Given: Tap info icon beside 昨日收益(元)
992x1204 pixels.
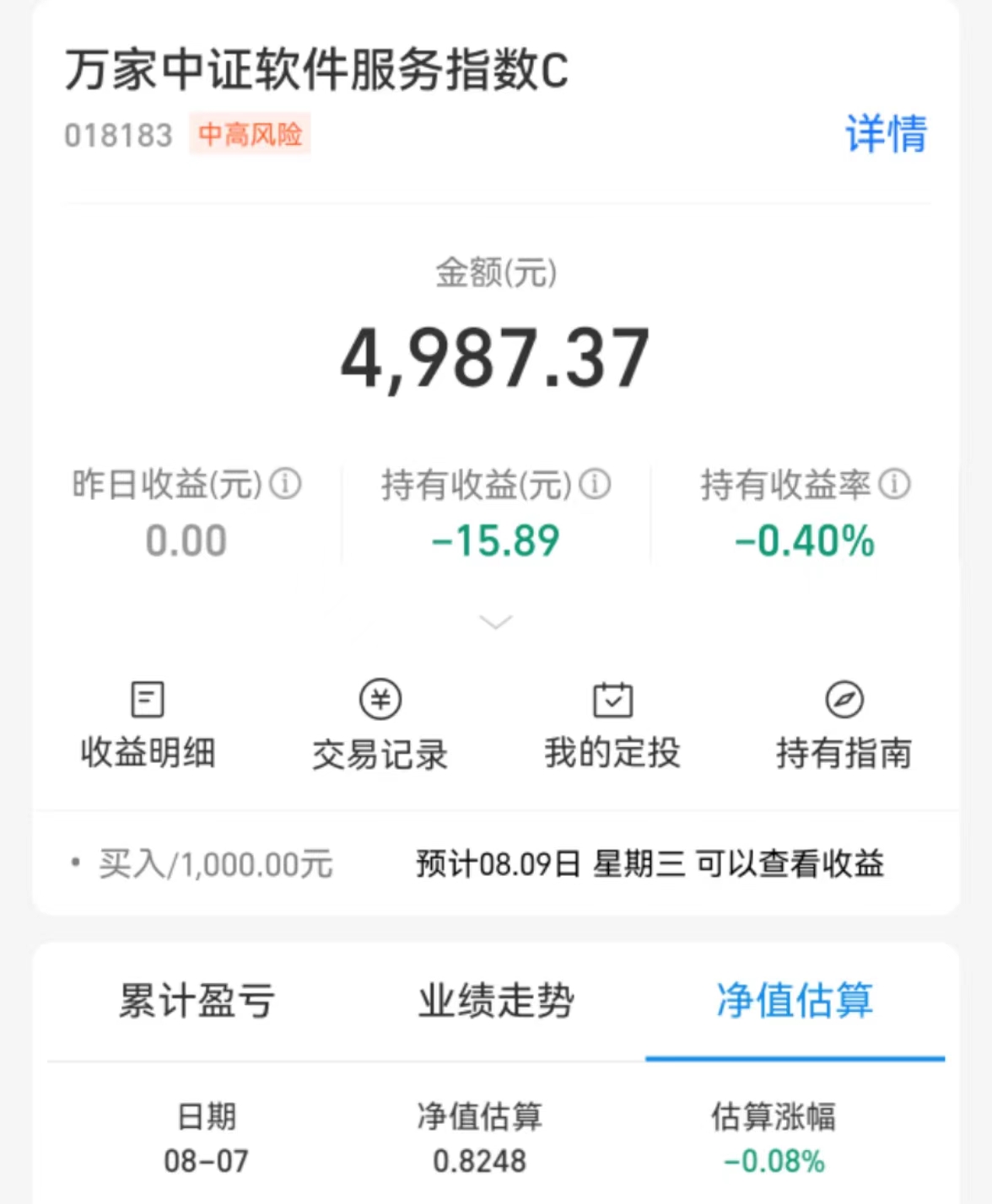Looking at the screenshot, I should pyautogui.click(x=285, y=484).
